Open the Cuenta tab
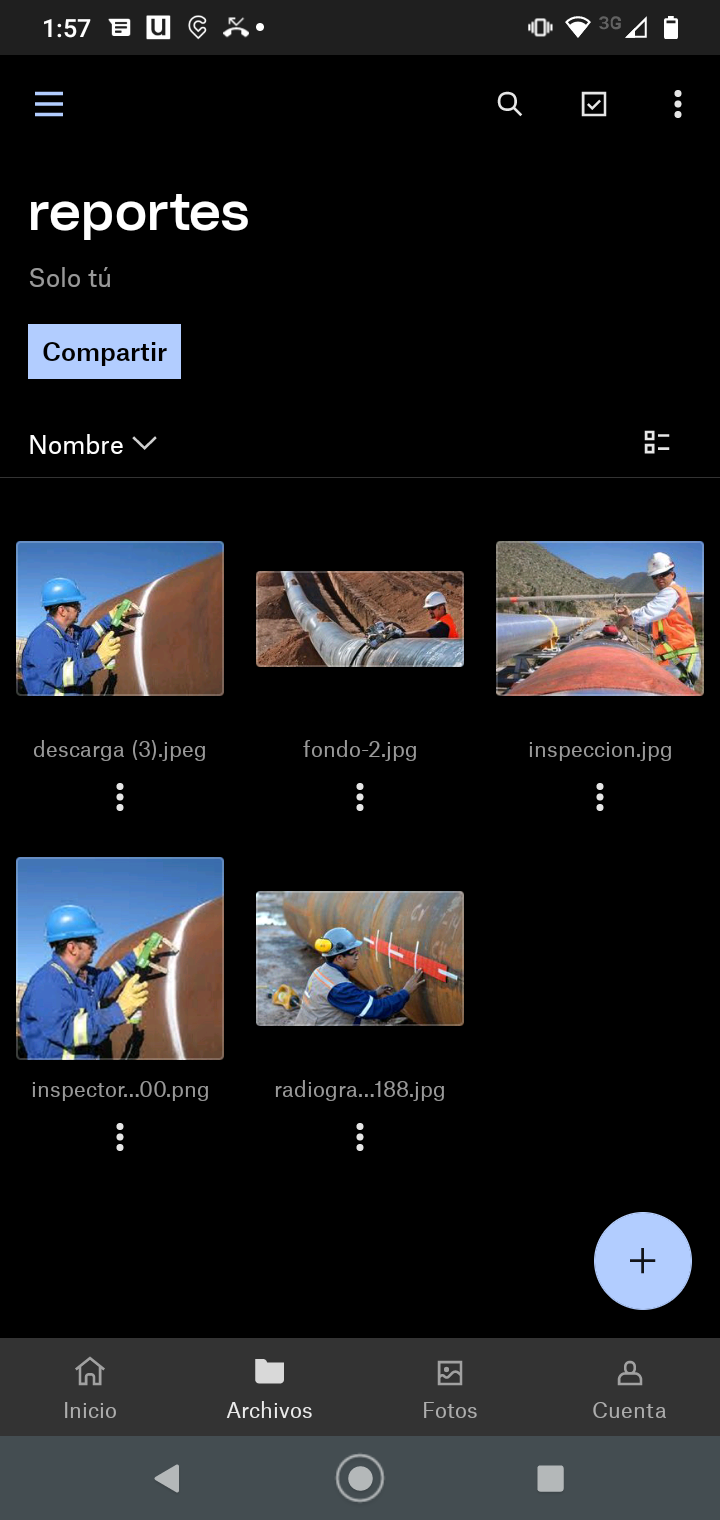 coord(629,1387)
